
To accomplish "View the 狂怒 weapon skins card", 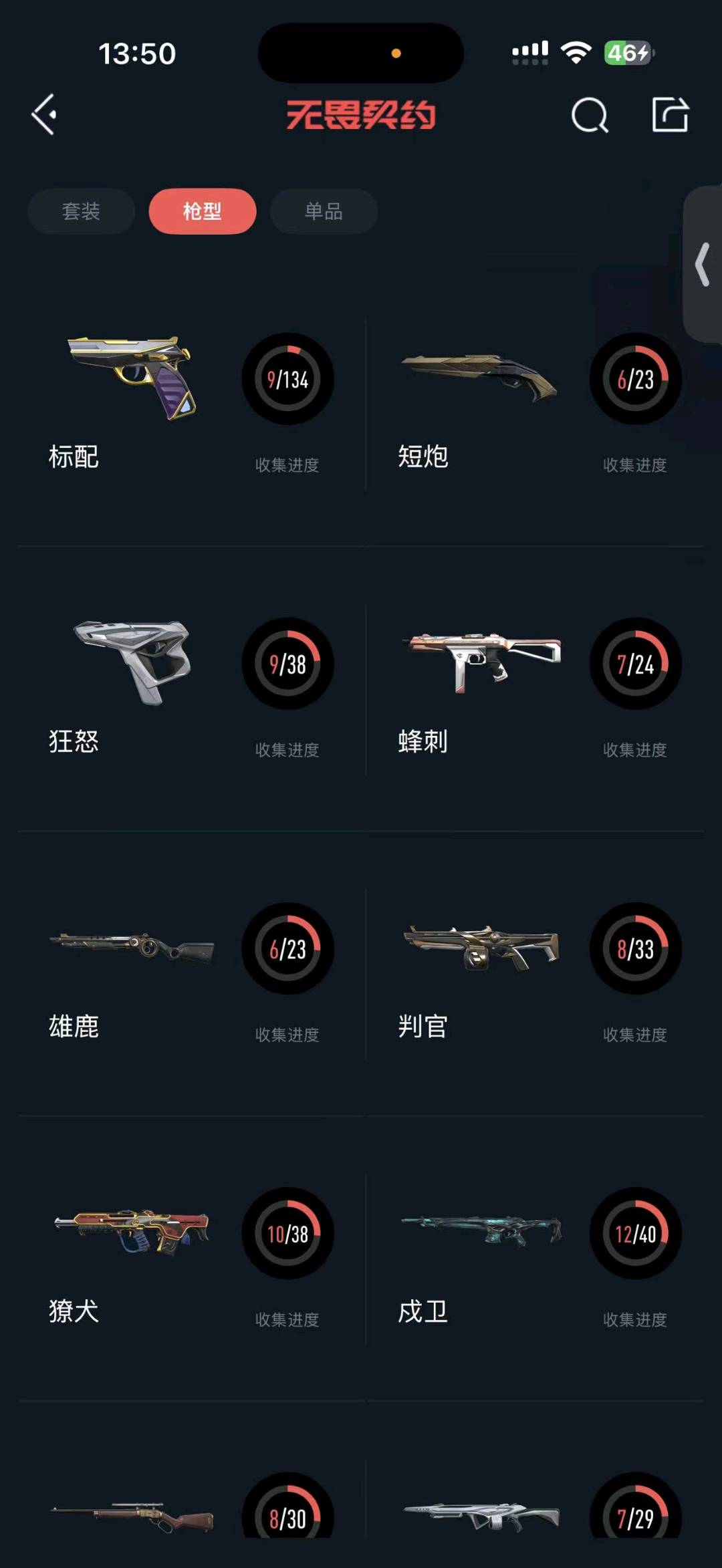I will tap(191, 688).
